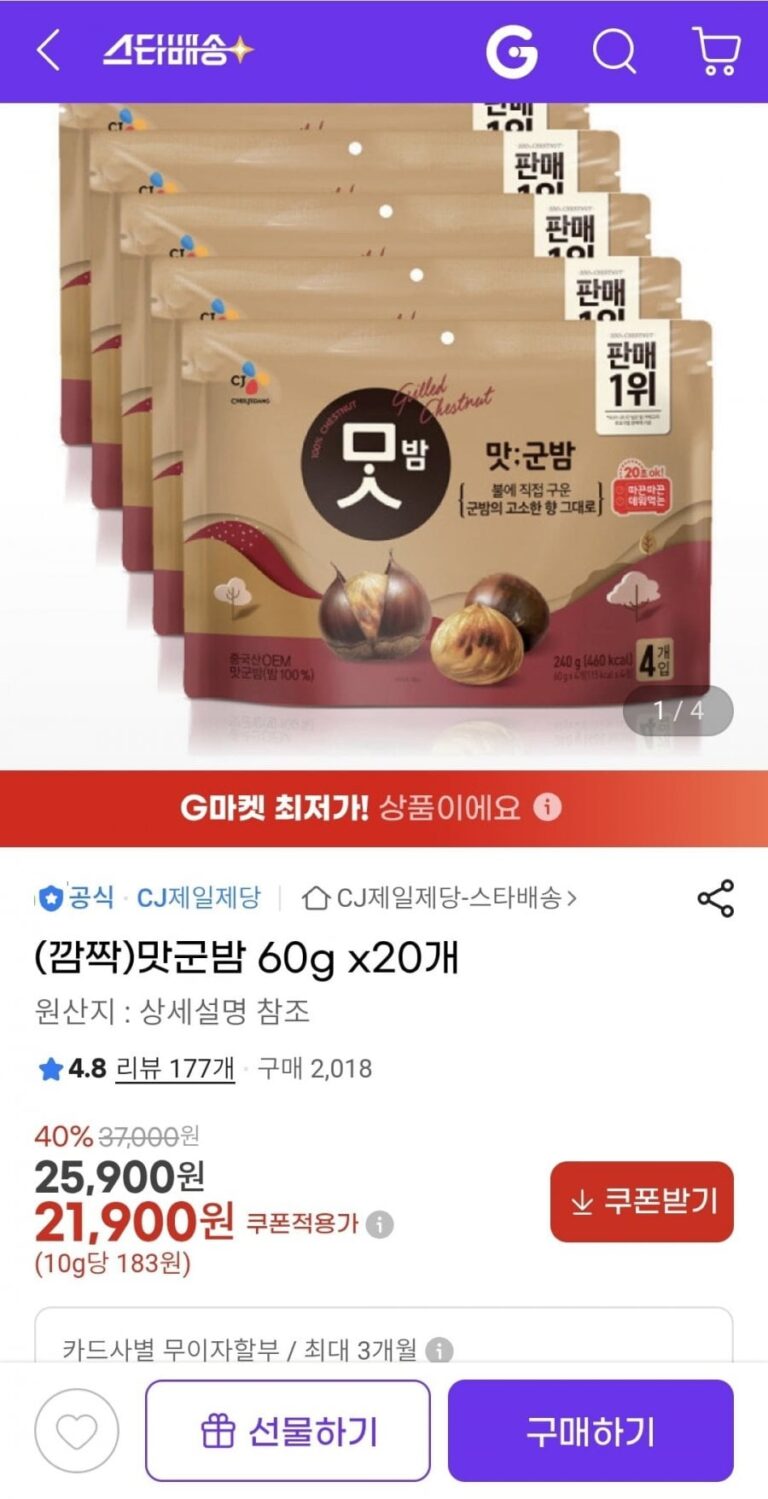
Task: Open the Gmarket home G icon
Action: click(x=511, y=51)
